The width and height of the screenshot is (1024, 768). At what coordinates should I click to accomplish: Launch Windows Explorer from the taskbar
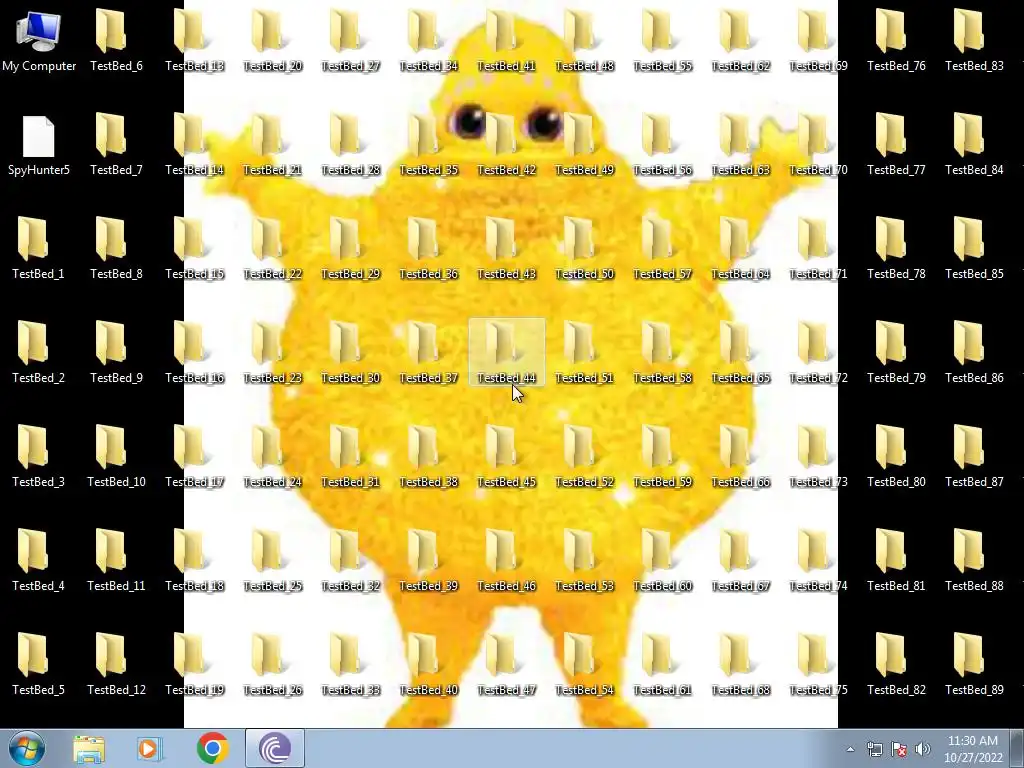point(89,748)
